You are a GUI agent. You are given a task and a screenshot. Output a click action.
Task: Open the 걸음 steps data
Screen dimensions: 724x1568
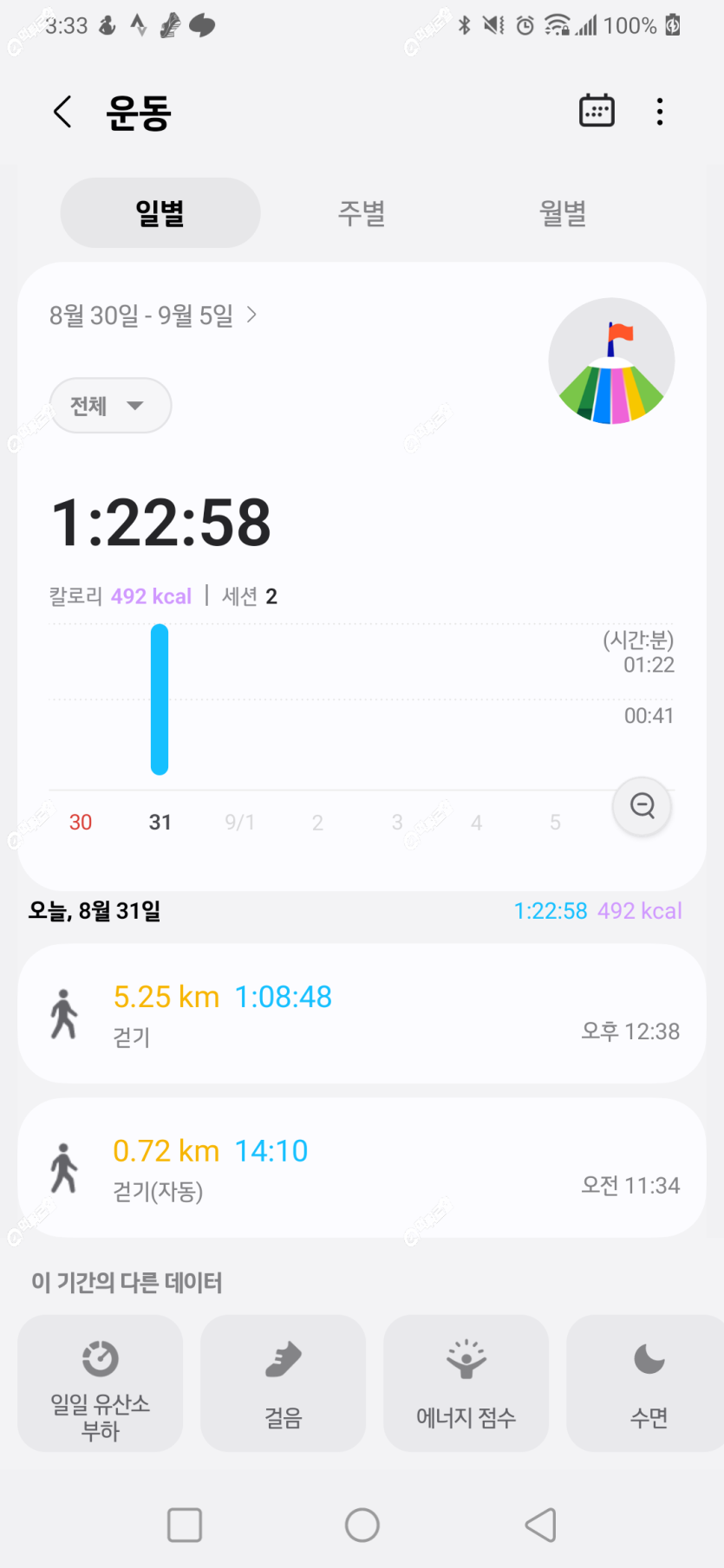[284, 1383]
